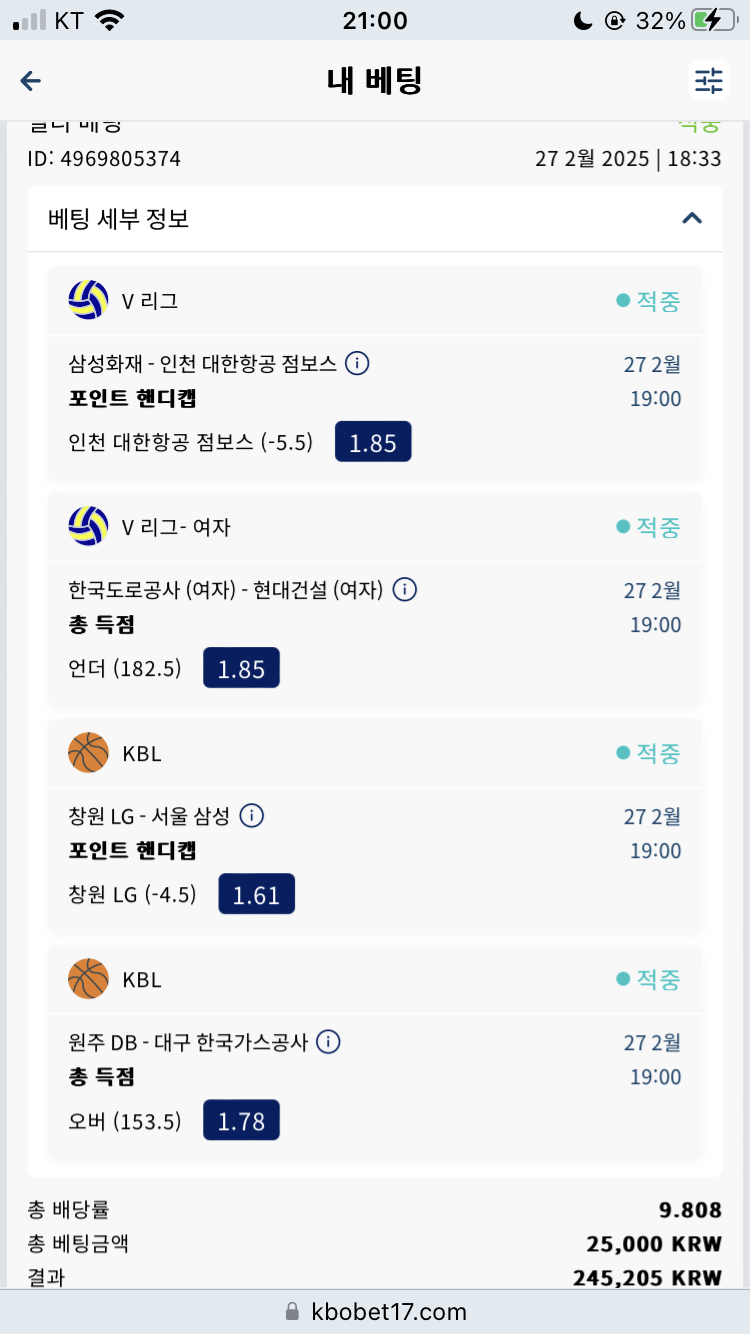Tap the kbobet17.com address bar
The width and height of the screenshot is (750, 1334).
pos(375,1311)
